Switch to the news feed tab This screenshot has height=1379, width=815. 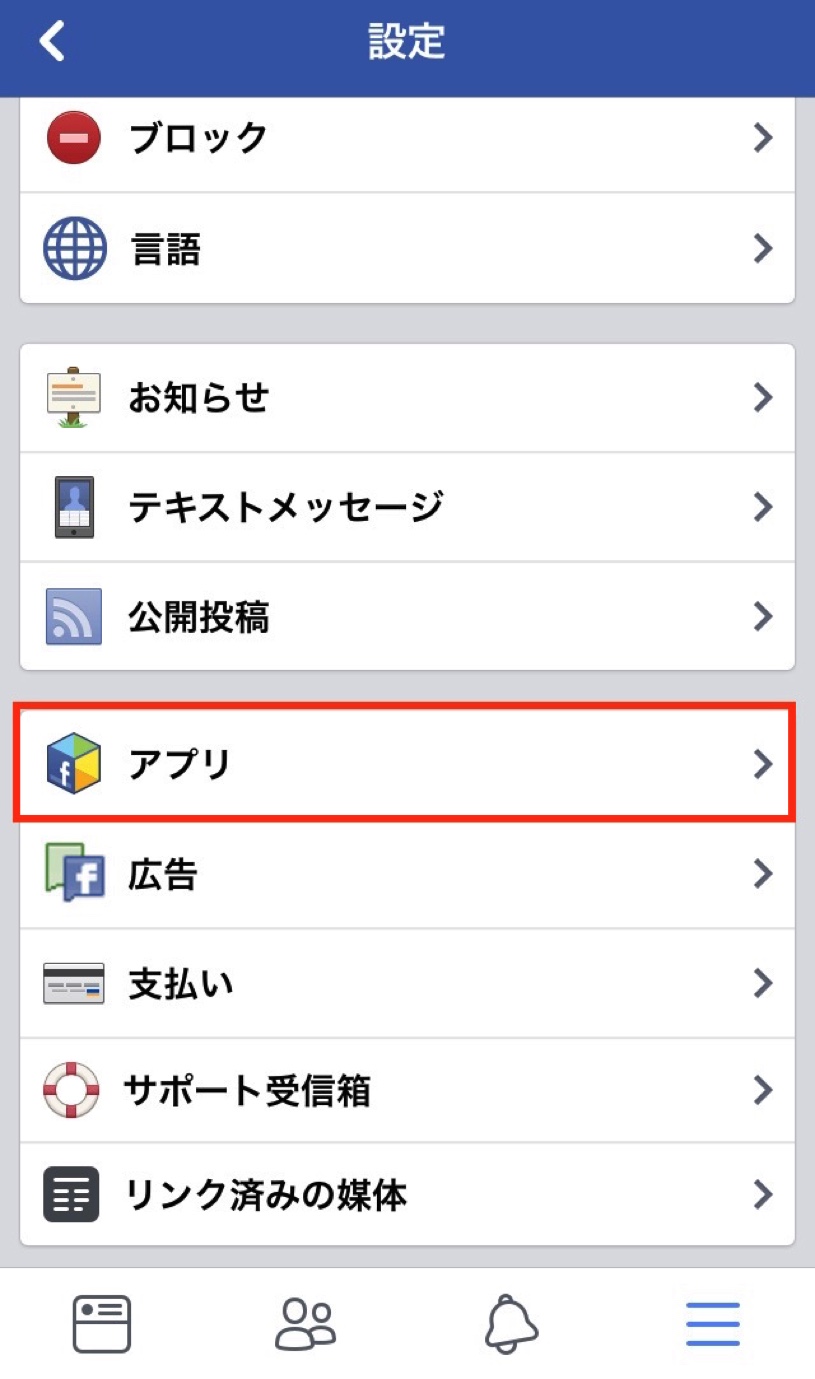102,1324
